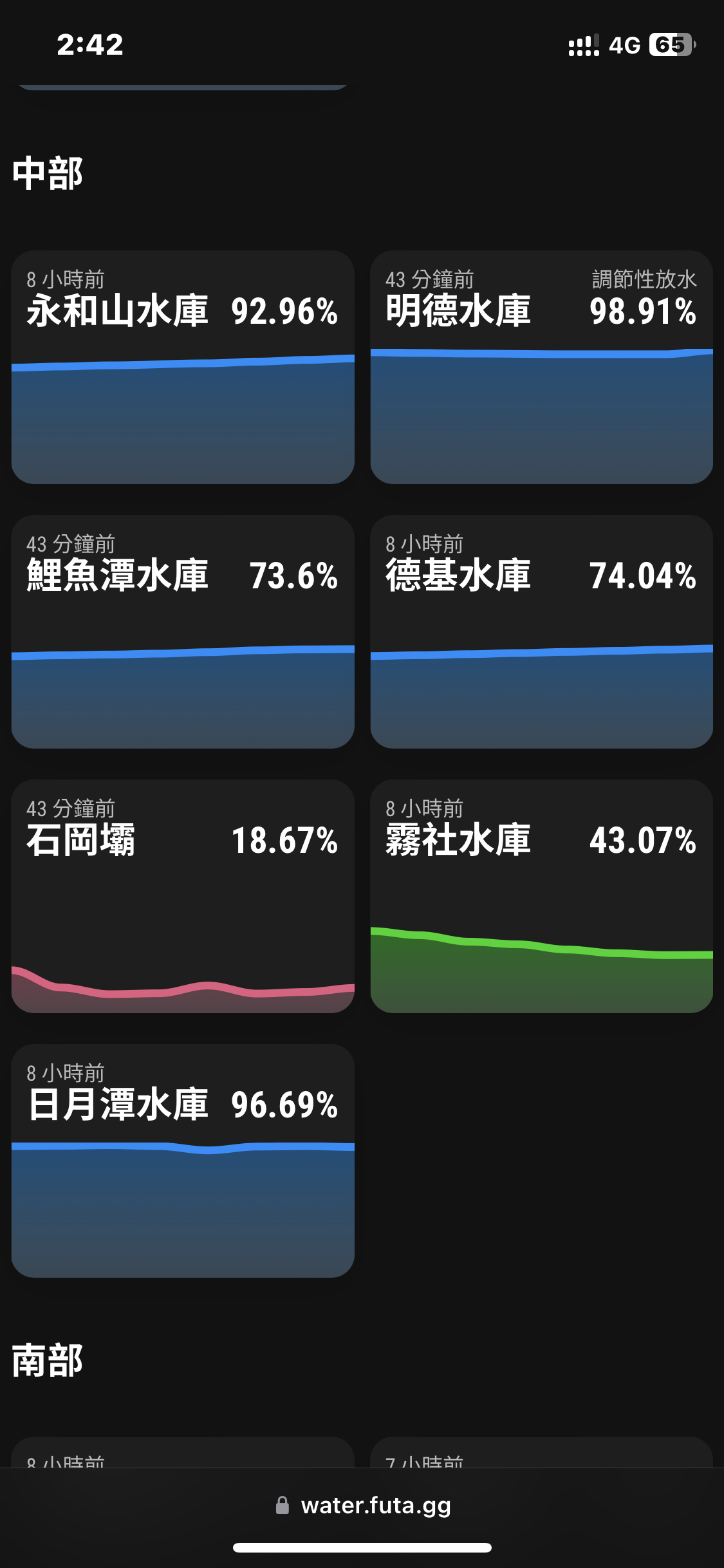The height and width of the screenshot is (1568, 724).
Task: Open the 明德水庫 reservoir card
Action: point(542,367)
